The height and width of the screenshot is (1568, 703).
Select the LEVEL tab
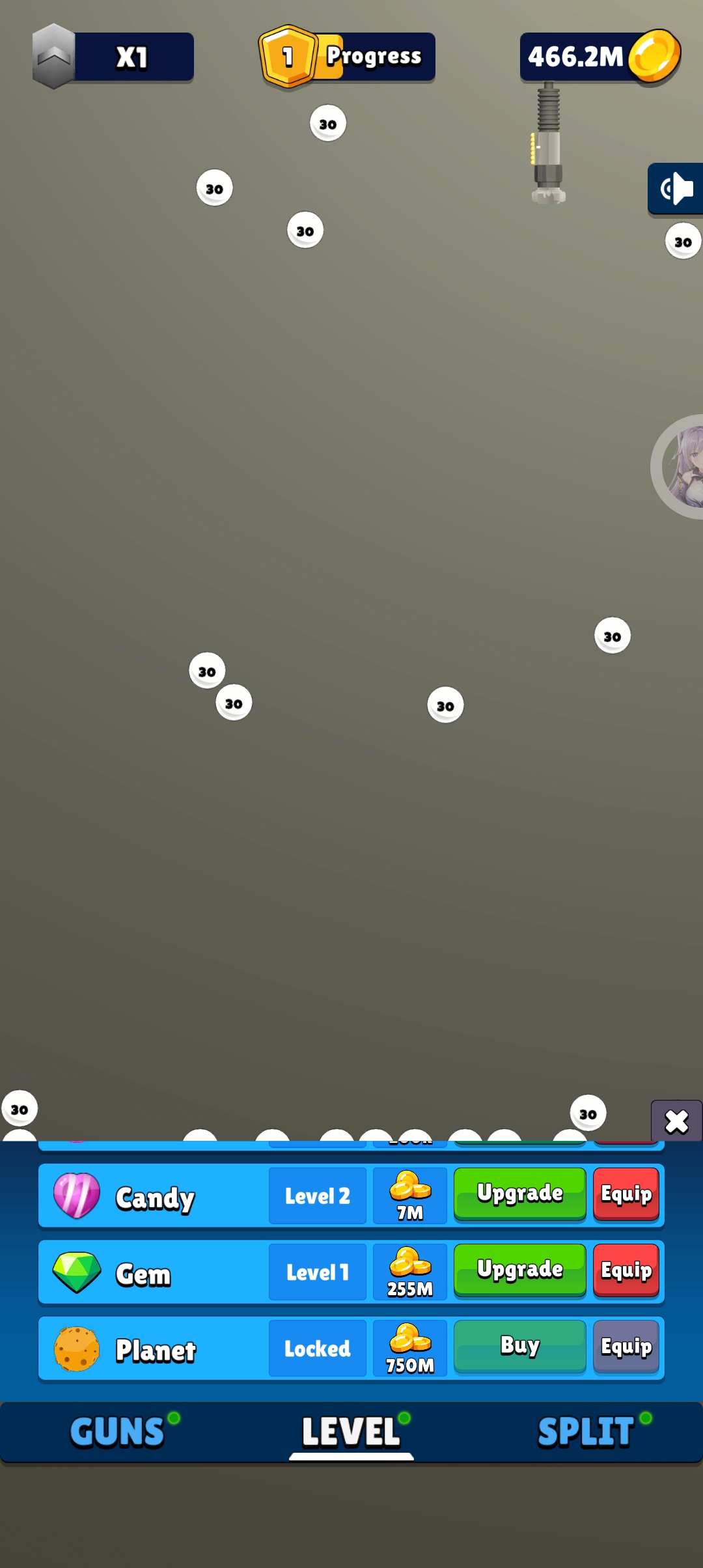(351, 1432)
